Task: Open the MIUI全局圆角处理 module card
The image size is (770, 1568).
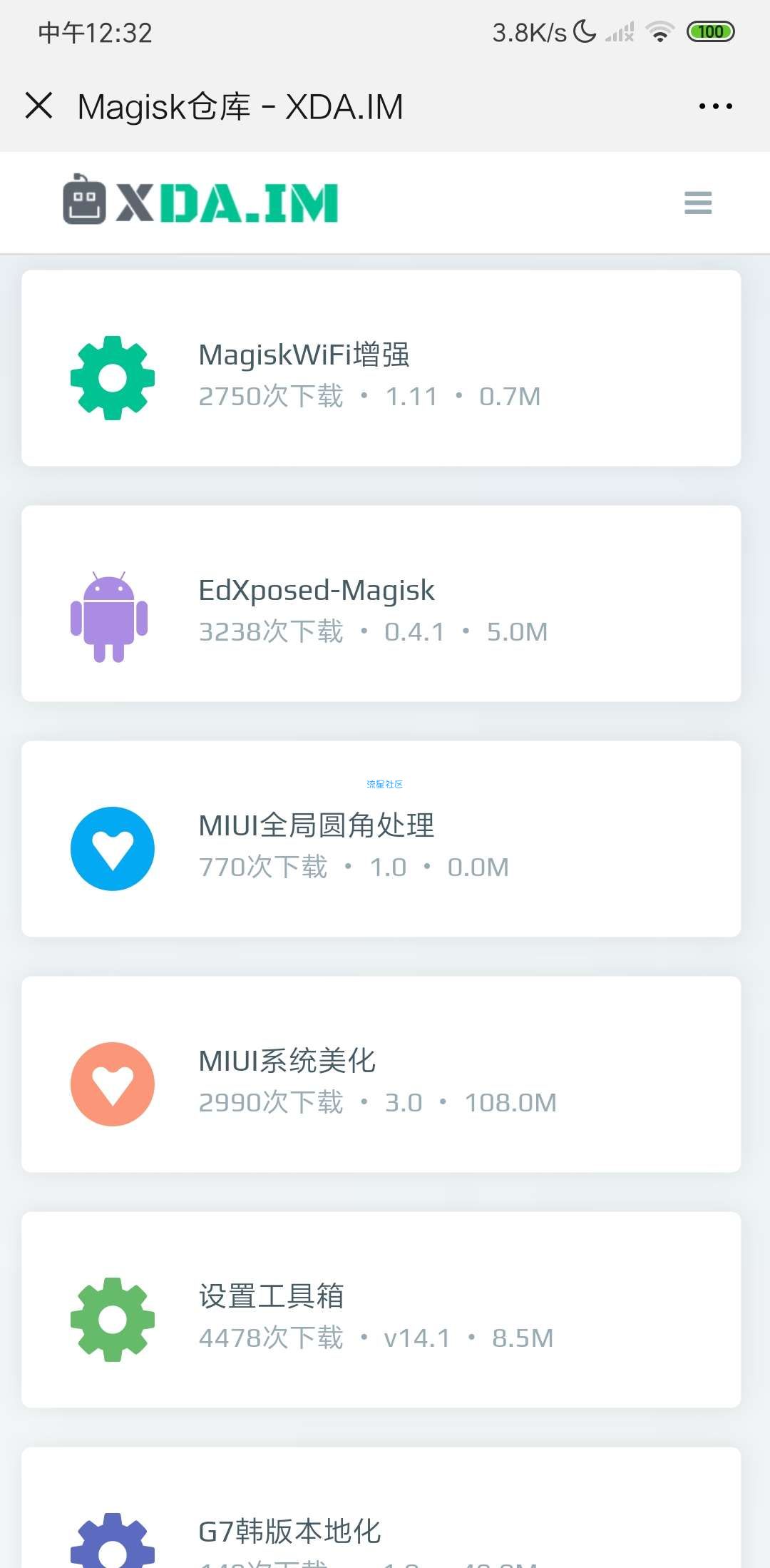Action: coord(381,839)
